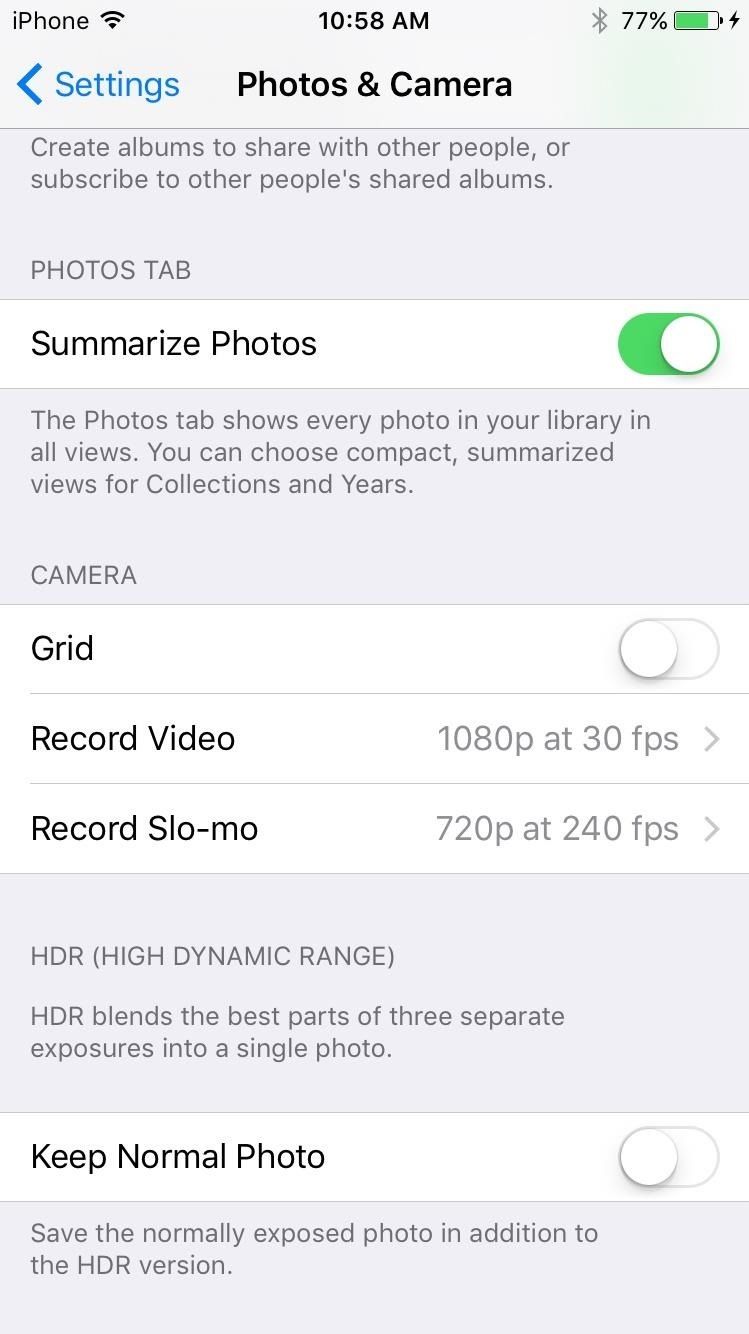This screenshot has height=1334, width=749.
Task: Disable Summarize Photos
Action: 668,344
